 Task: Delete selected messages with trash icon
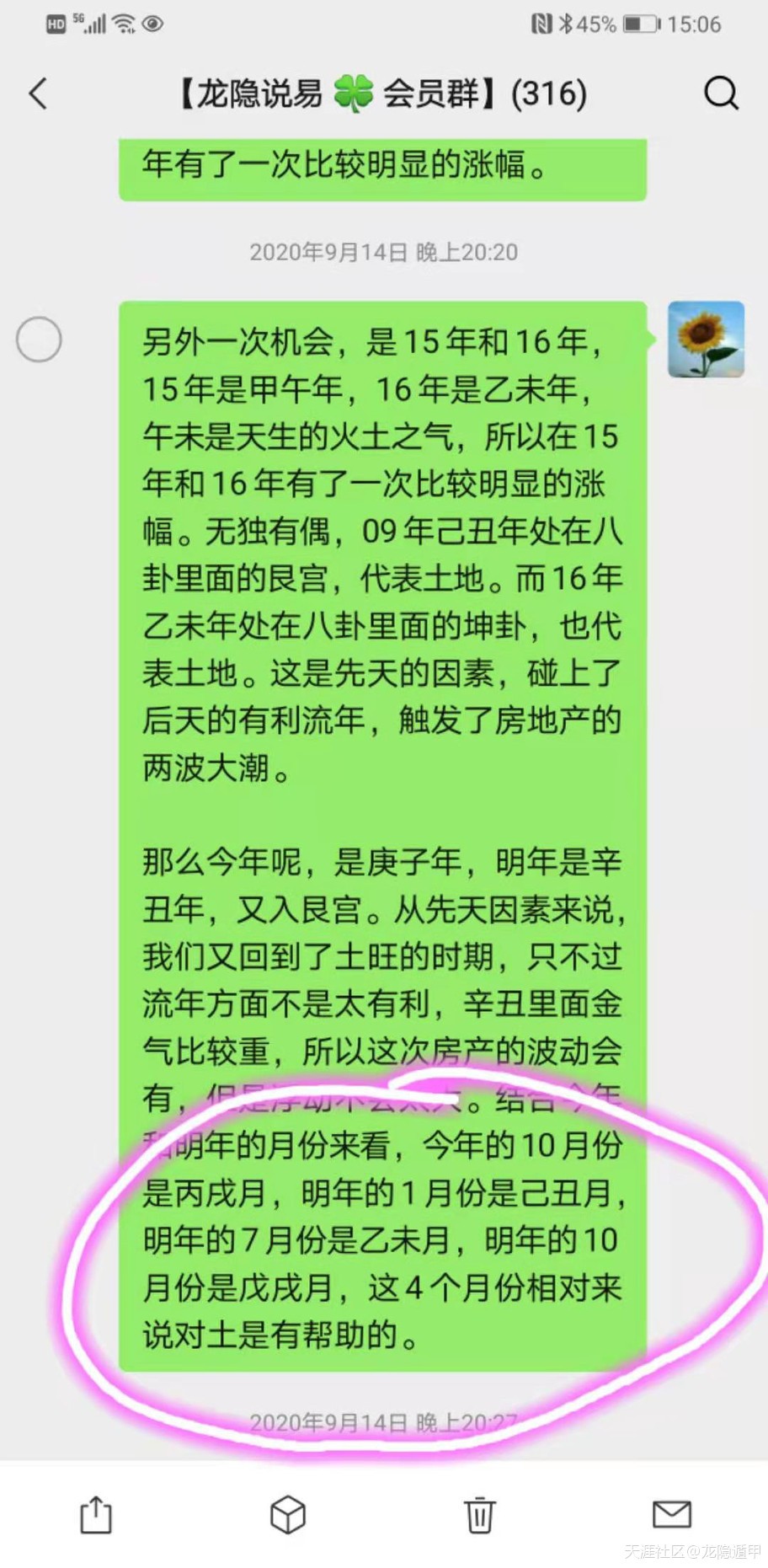pos(480,1515)
